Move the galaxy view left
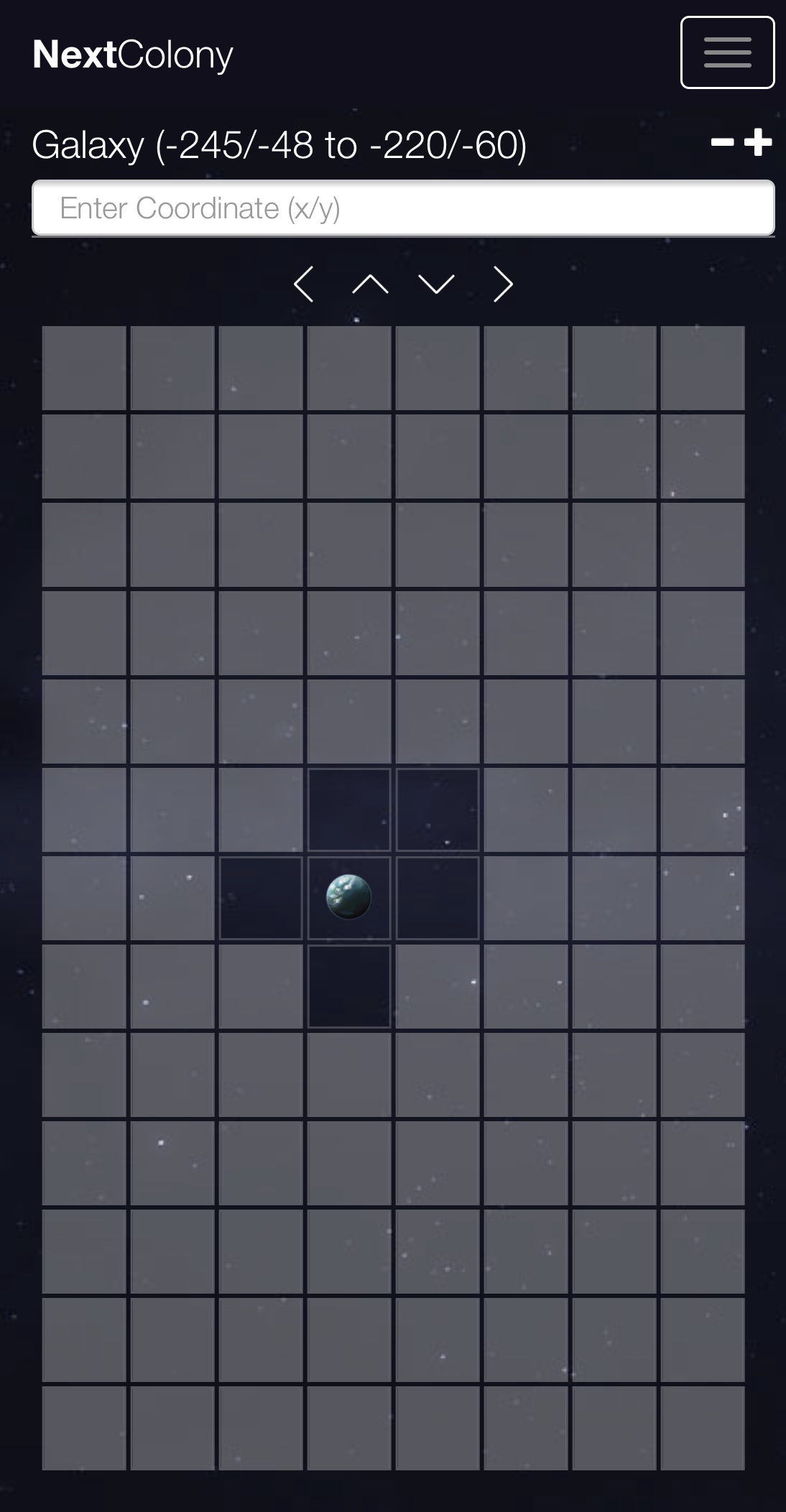 coord(304,284)
